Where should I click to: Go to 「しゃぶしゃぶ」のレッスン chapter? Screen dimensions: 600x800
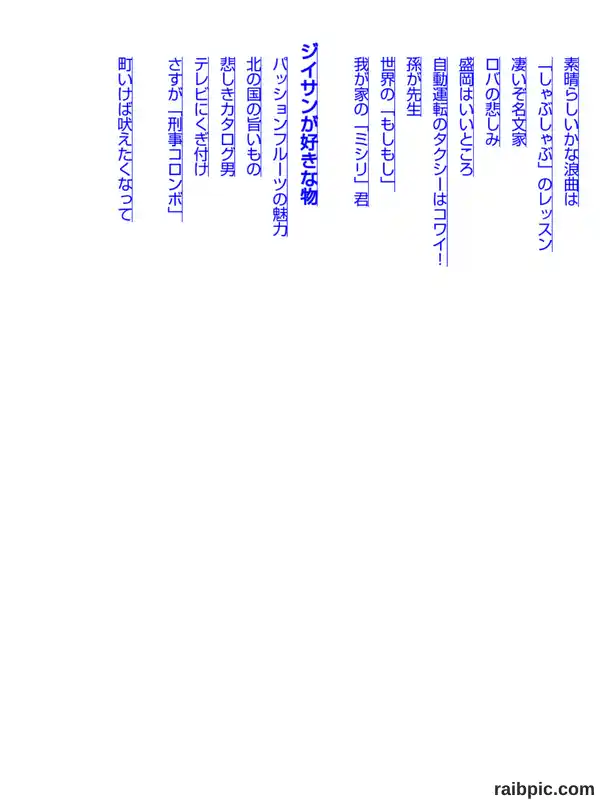545,154
